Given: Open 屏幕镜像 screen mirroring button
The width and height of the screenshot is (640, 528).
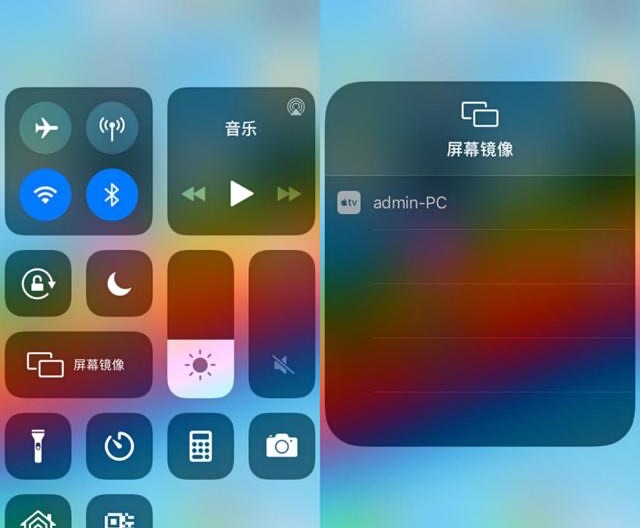Looking at the screenshot, I should point(79,365).
